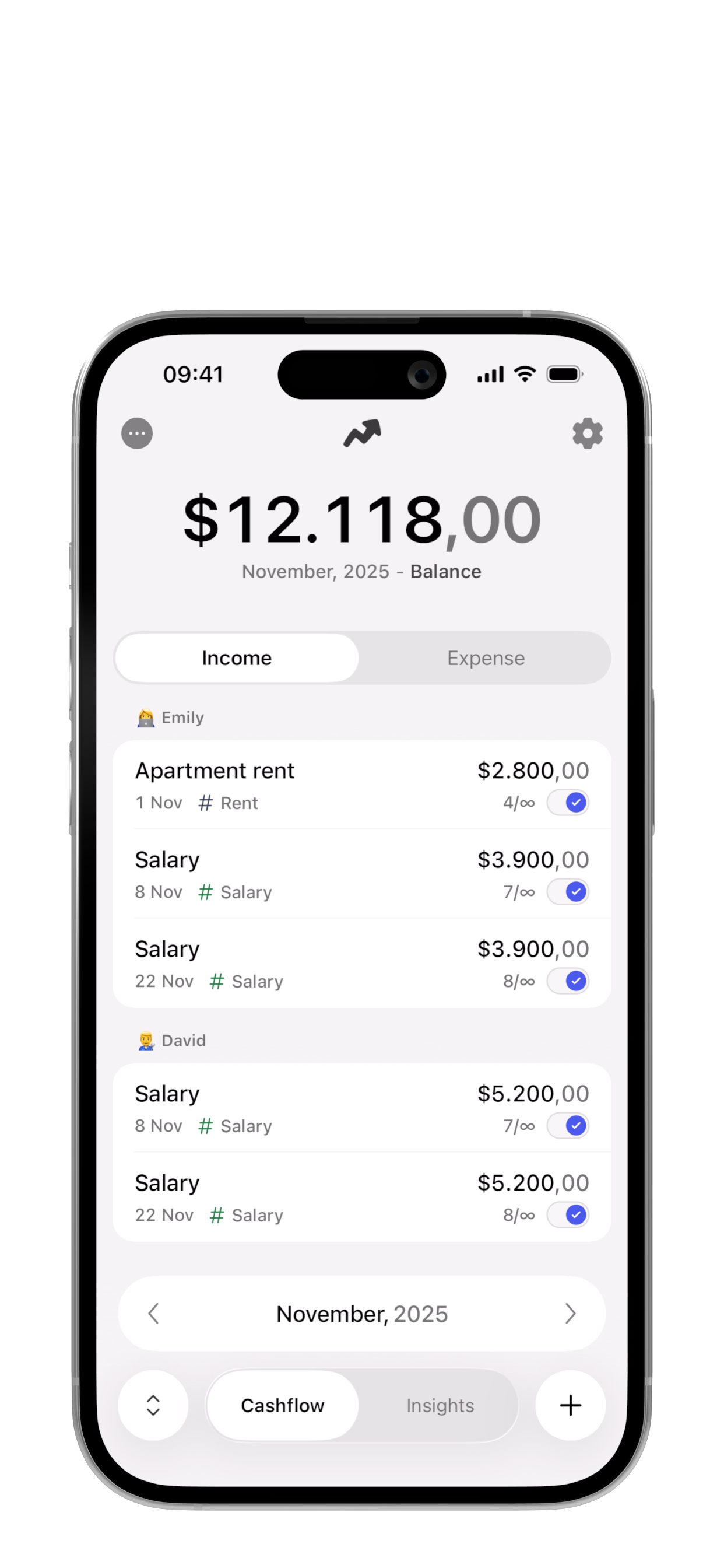Select the Cashflow tab
This screenshot has width=724, height=1568.
[283, 1405]
